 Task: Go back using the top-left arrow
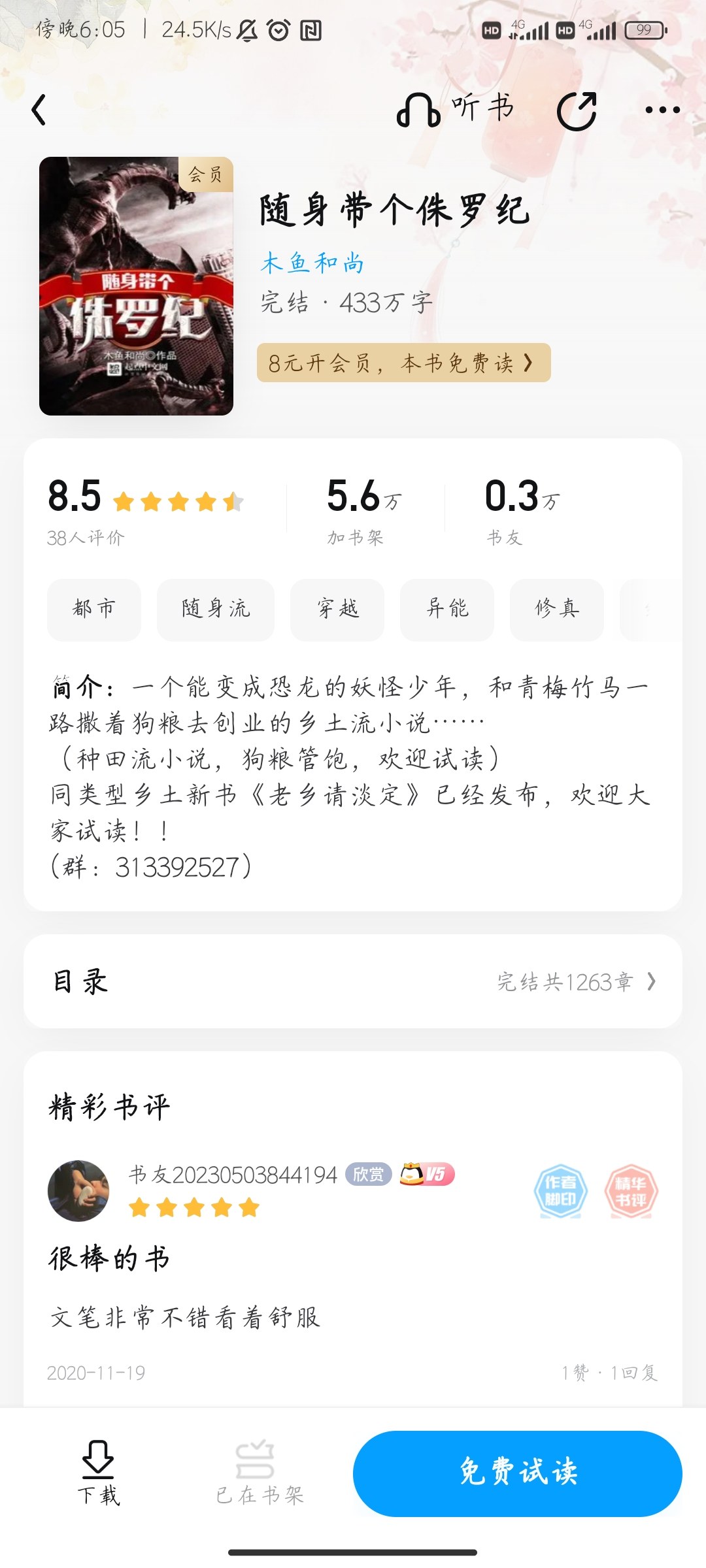[39, 109]
